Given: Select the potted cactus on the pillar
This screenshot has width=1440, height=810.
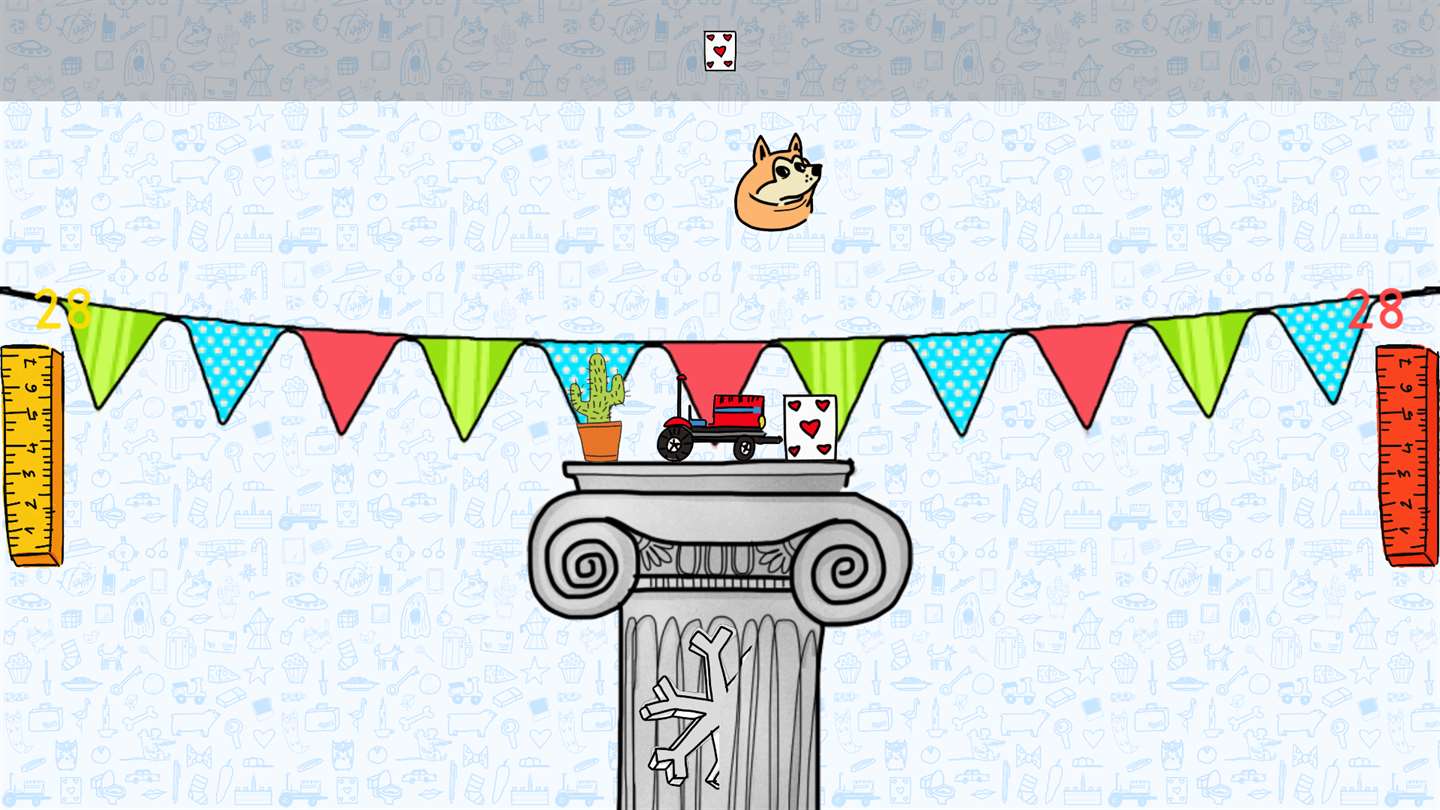Looking at the screenshot, I should click(598, 410).
